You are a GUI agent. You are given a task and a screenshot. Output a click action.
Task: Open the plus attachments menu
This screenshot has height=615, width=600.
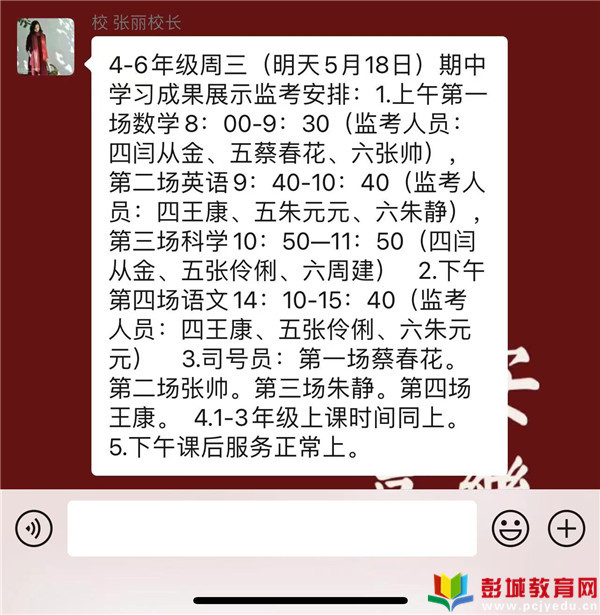point(566,527)
